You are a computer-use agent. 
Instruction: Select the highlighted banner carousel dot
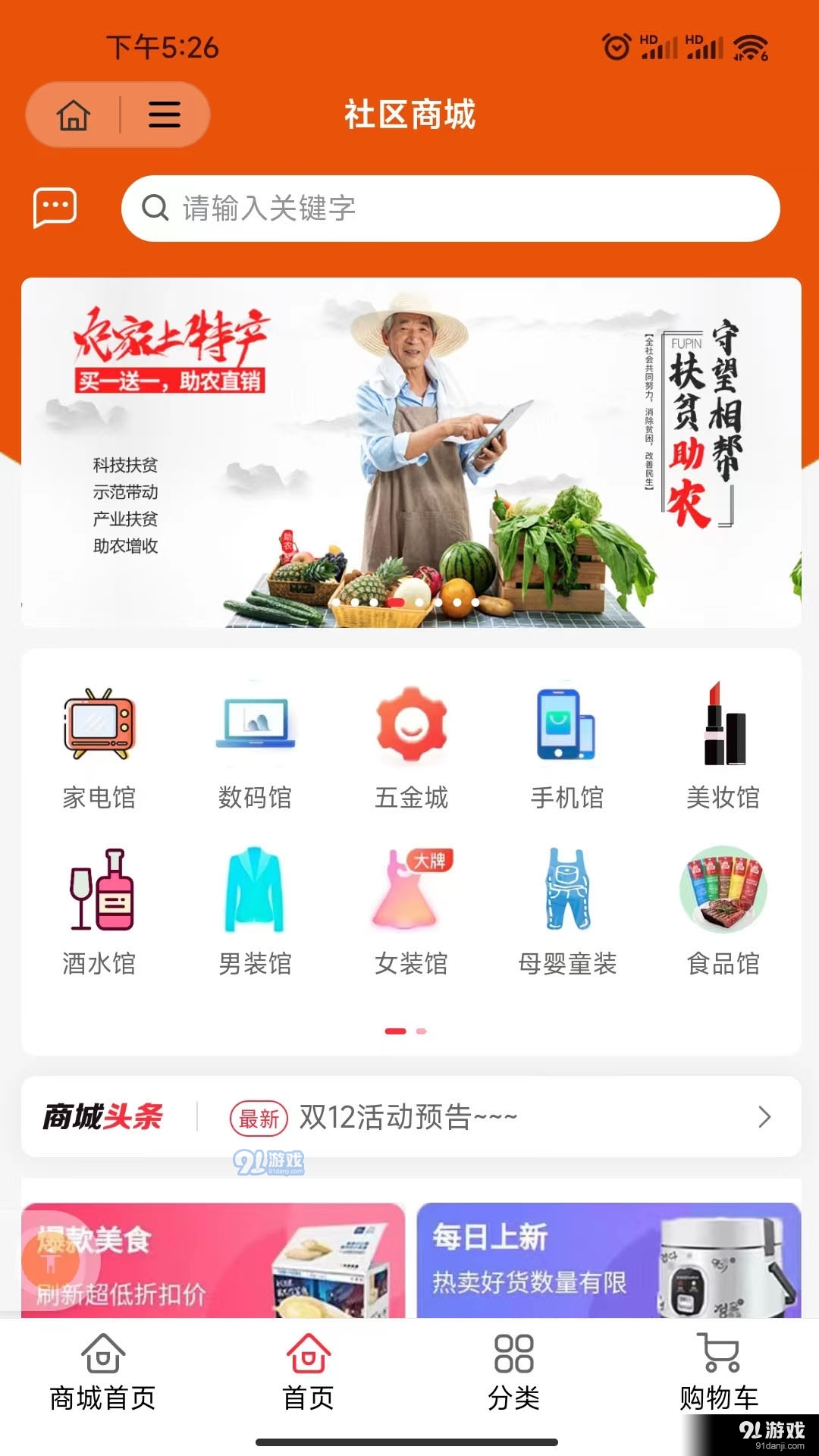tap(397, 601)
